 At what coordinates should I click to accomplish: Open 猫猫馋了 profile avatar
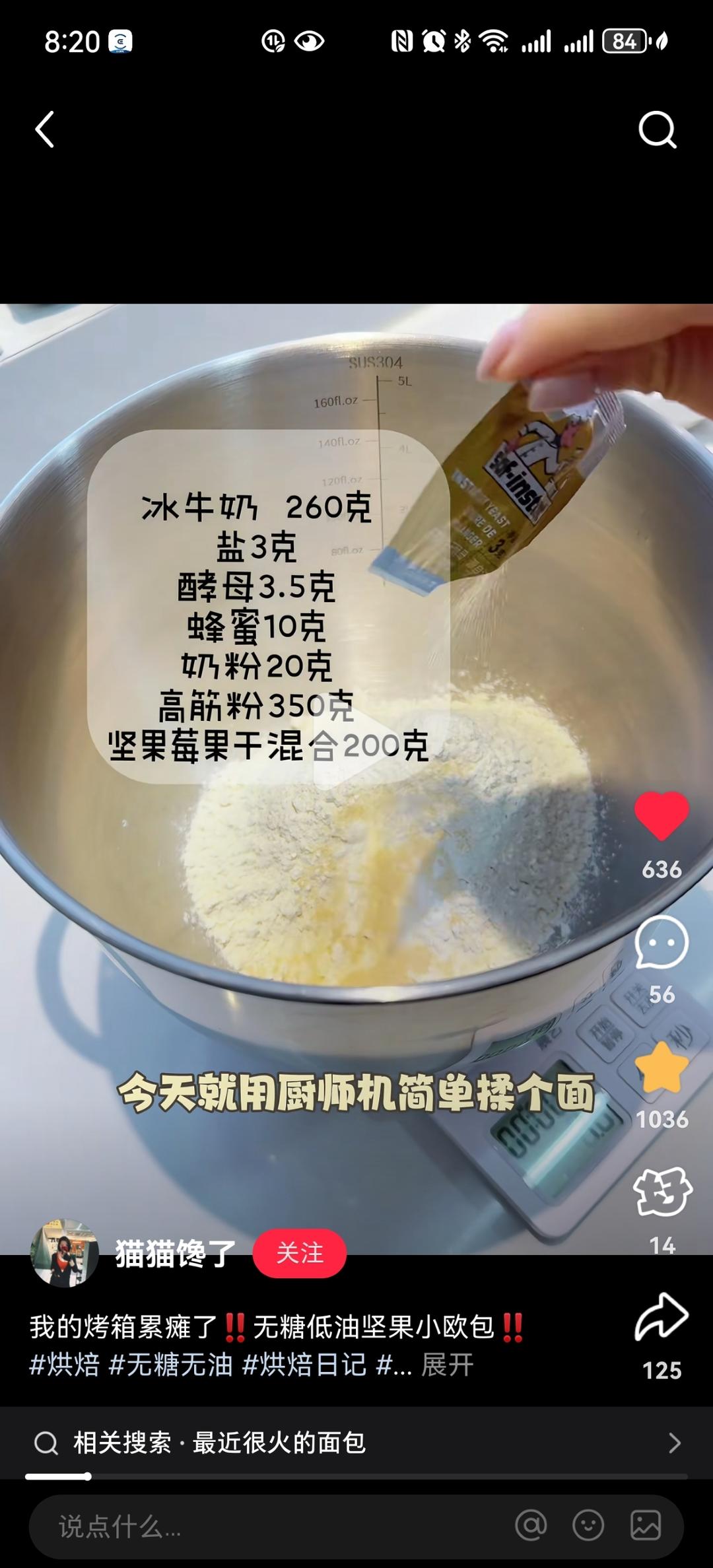(x=65, y=1253)
